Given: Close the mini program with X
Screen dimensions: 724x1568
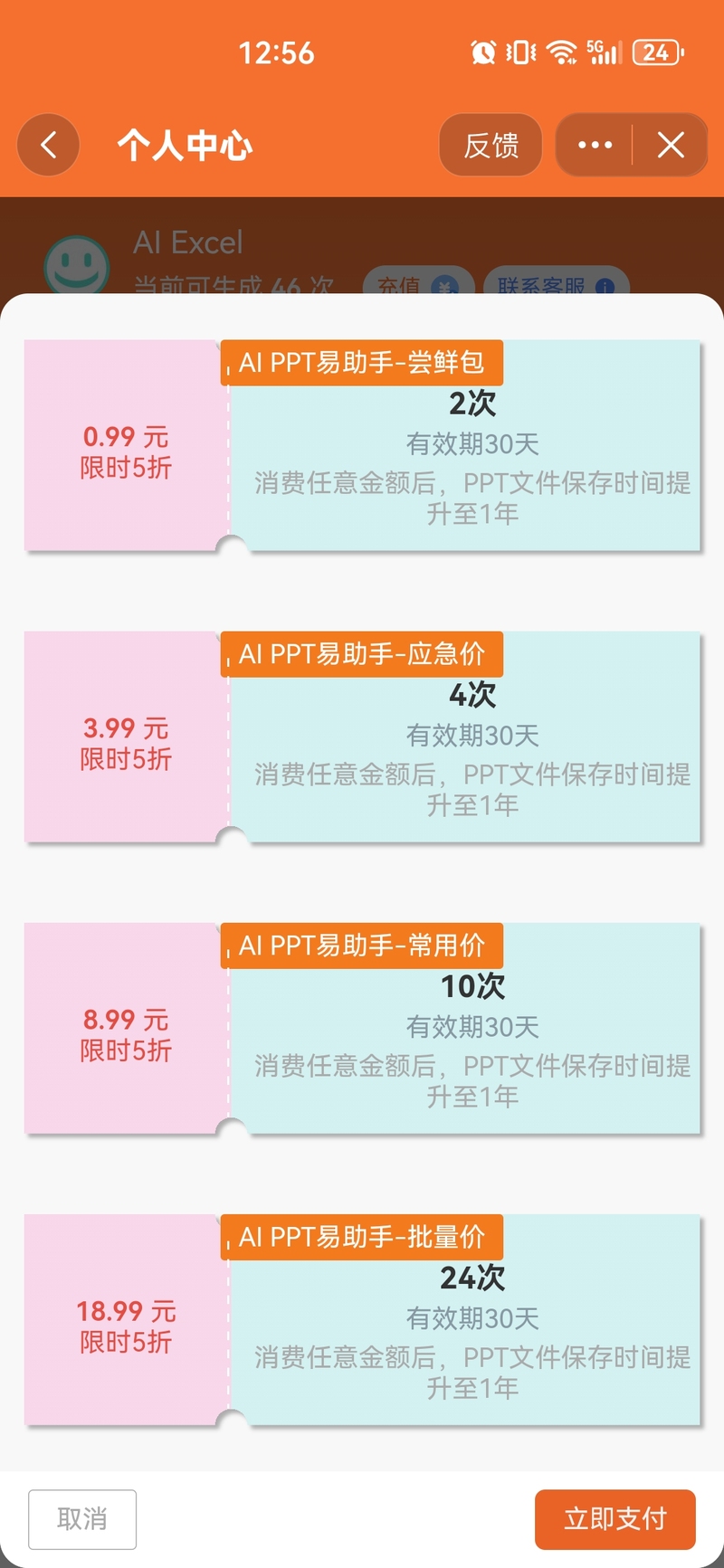Looking at the screenshot, I should 671,145.
